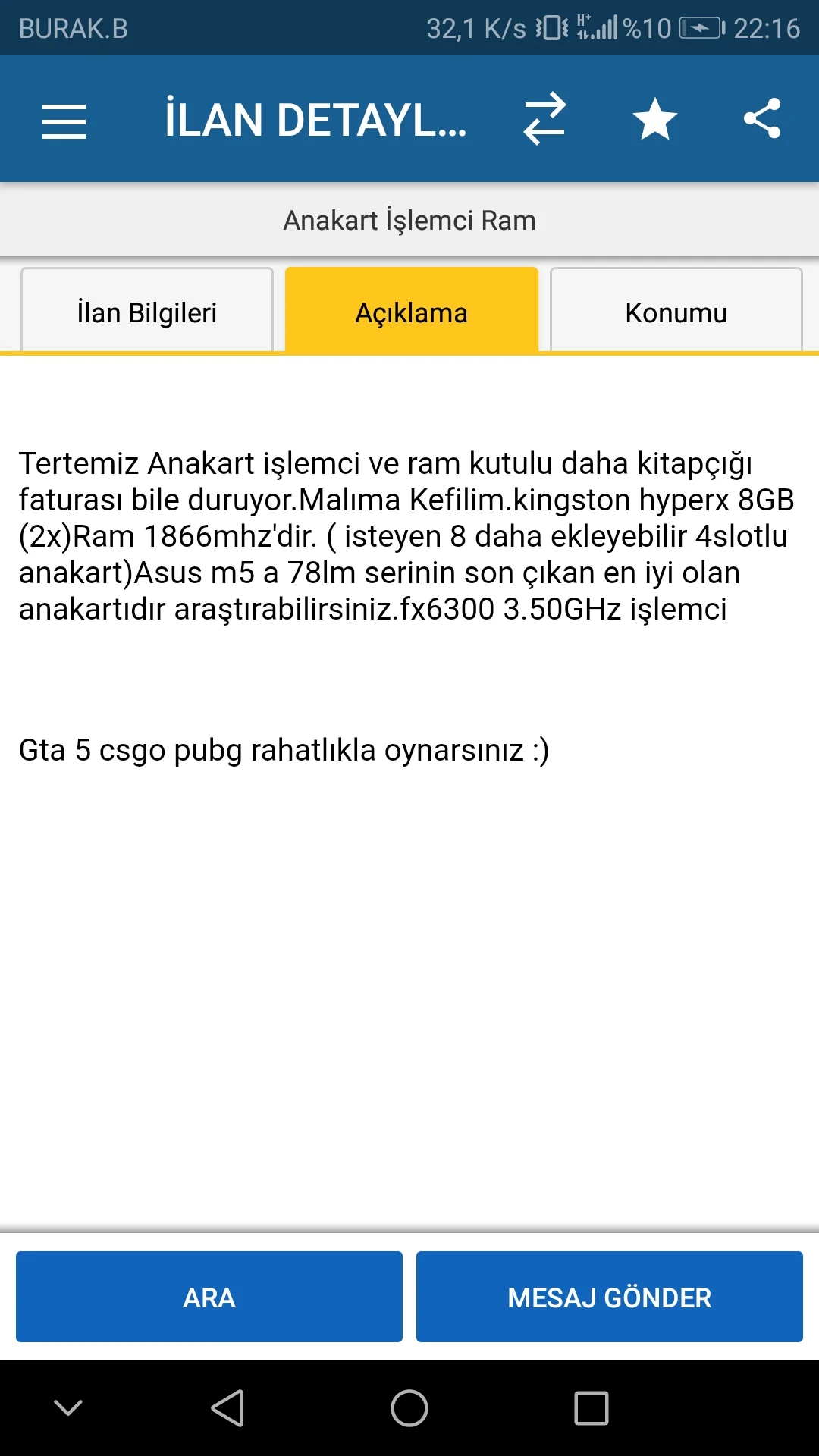Tap the compare arrows icon

pos(544,119)
